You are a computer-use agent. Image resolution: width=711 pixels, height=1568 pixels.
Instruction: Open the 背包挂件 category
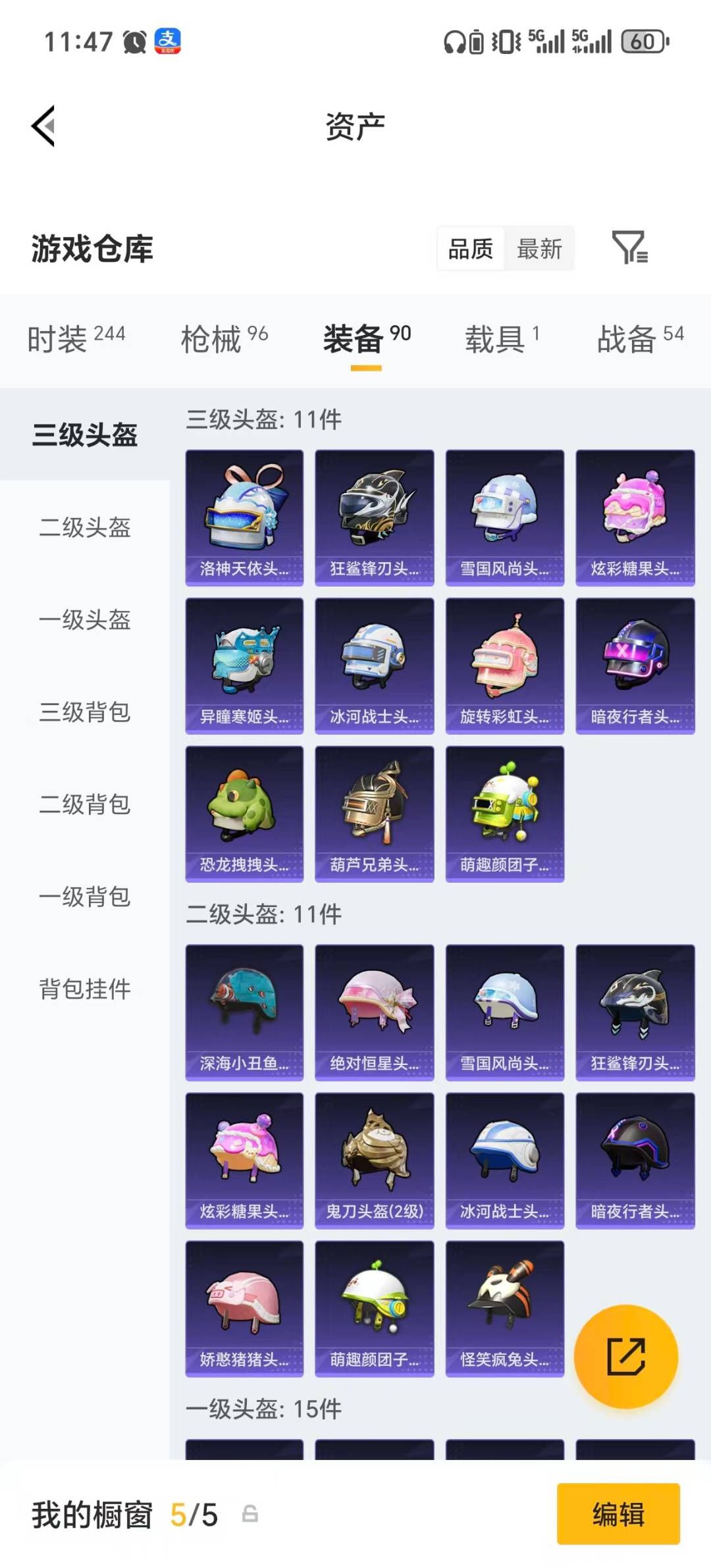[86, 989]
